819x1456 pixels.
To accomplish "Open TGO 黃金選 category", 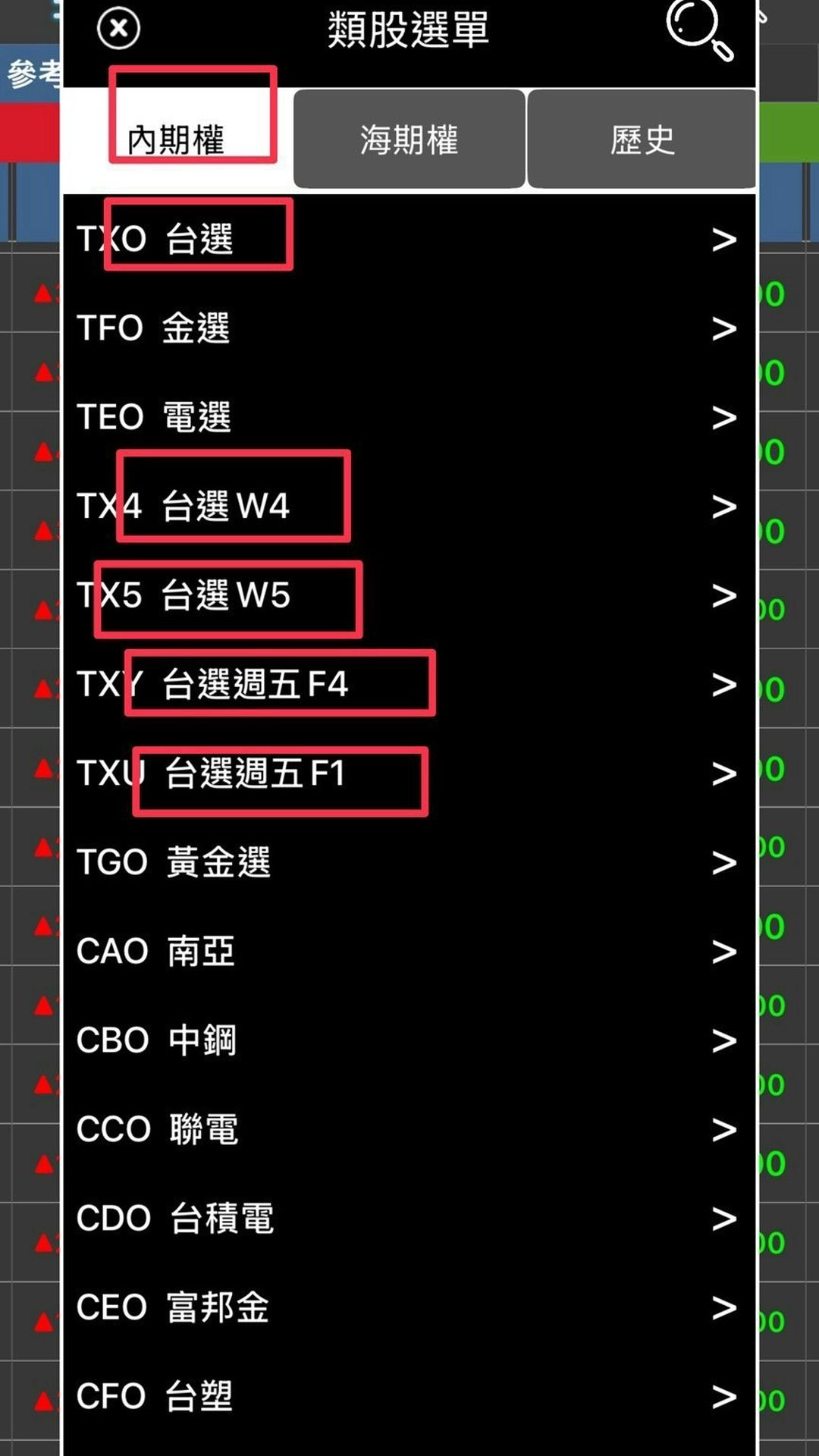I will [409, 862].
